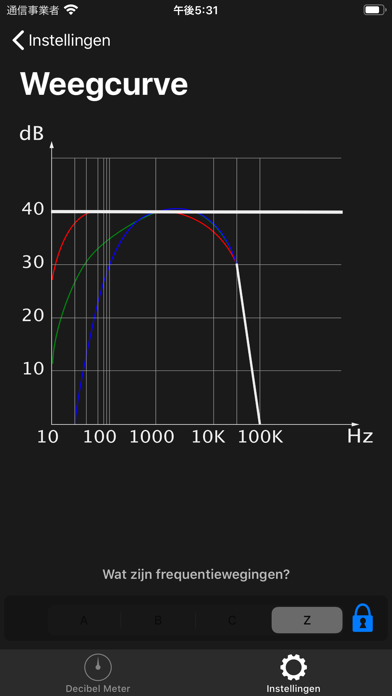Tap the blue lock icon
This screenshot has width=392, height=696.
click(363, 618)
